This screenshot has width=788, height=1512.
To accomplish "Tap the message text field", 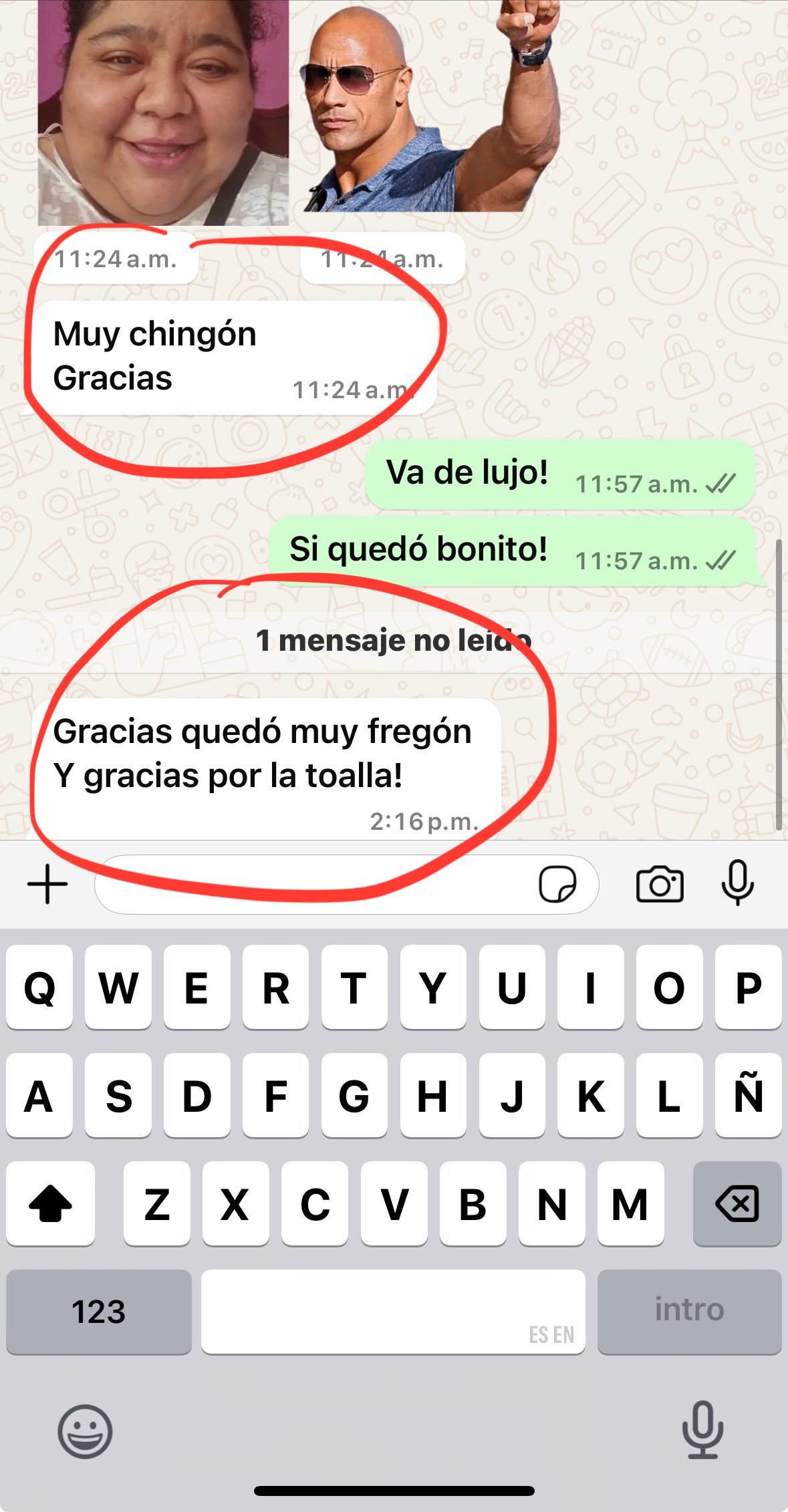I will (314, 885).
